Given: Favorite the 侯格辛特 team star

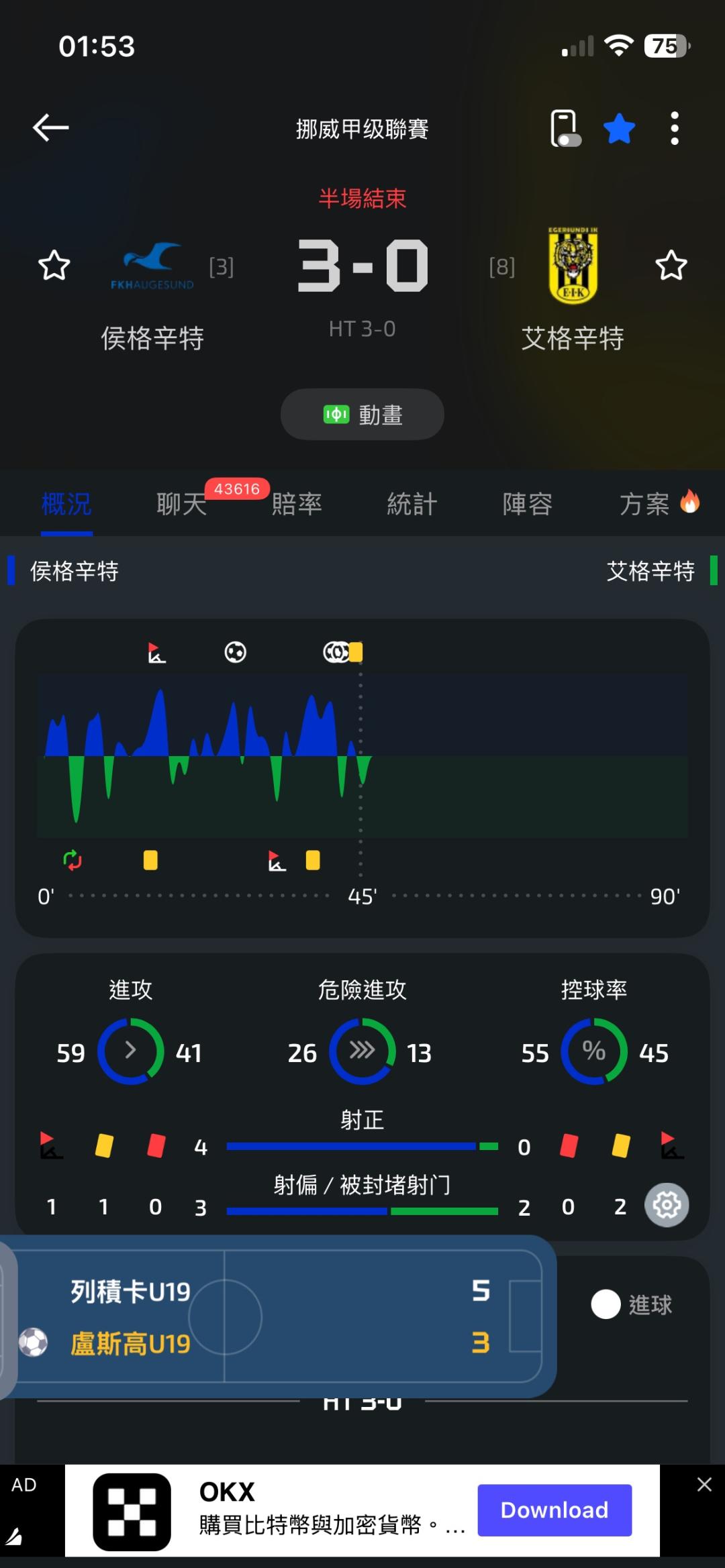Looking at the screenshot, I should (x=54, y=266).
